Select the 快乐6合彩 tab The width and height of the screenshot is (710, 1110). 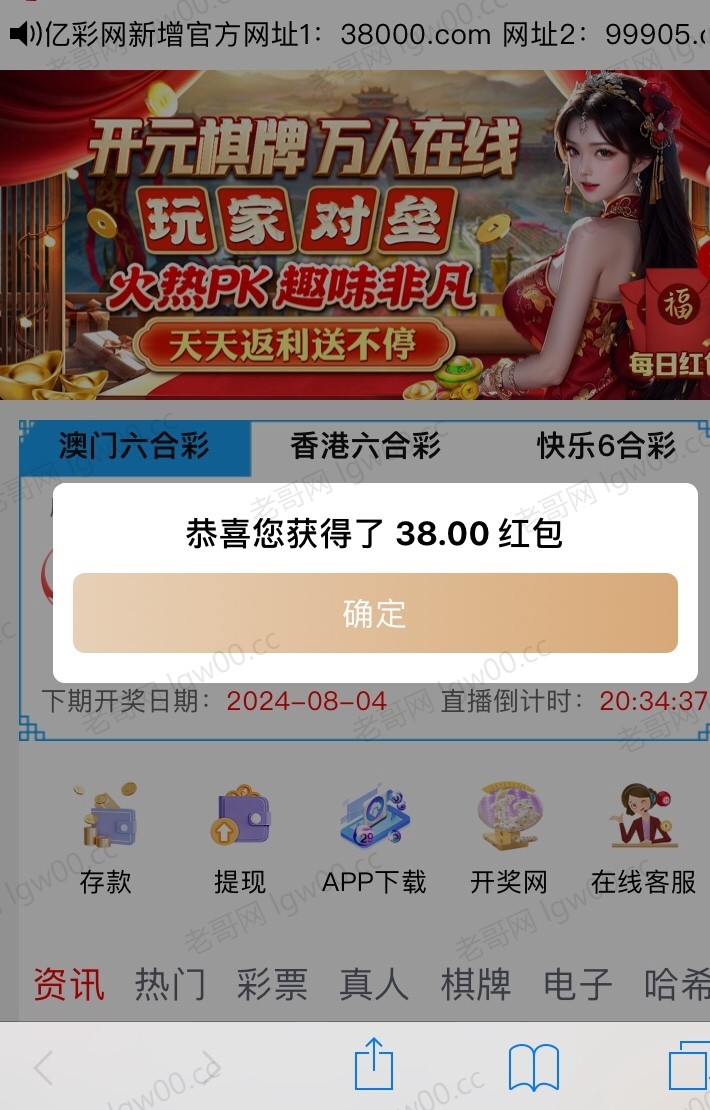pos(606,446)
